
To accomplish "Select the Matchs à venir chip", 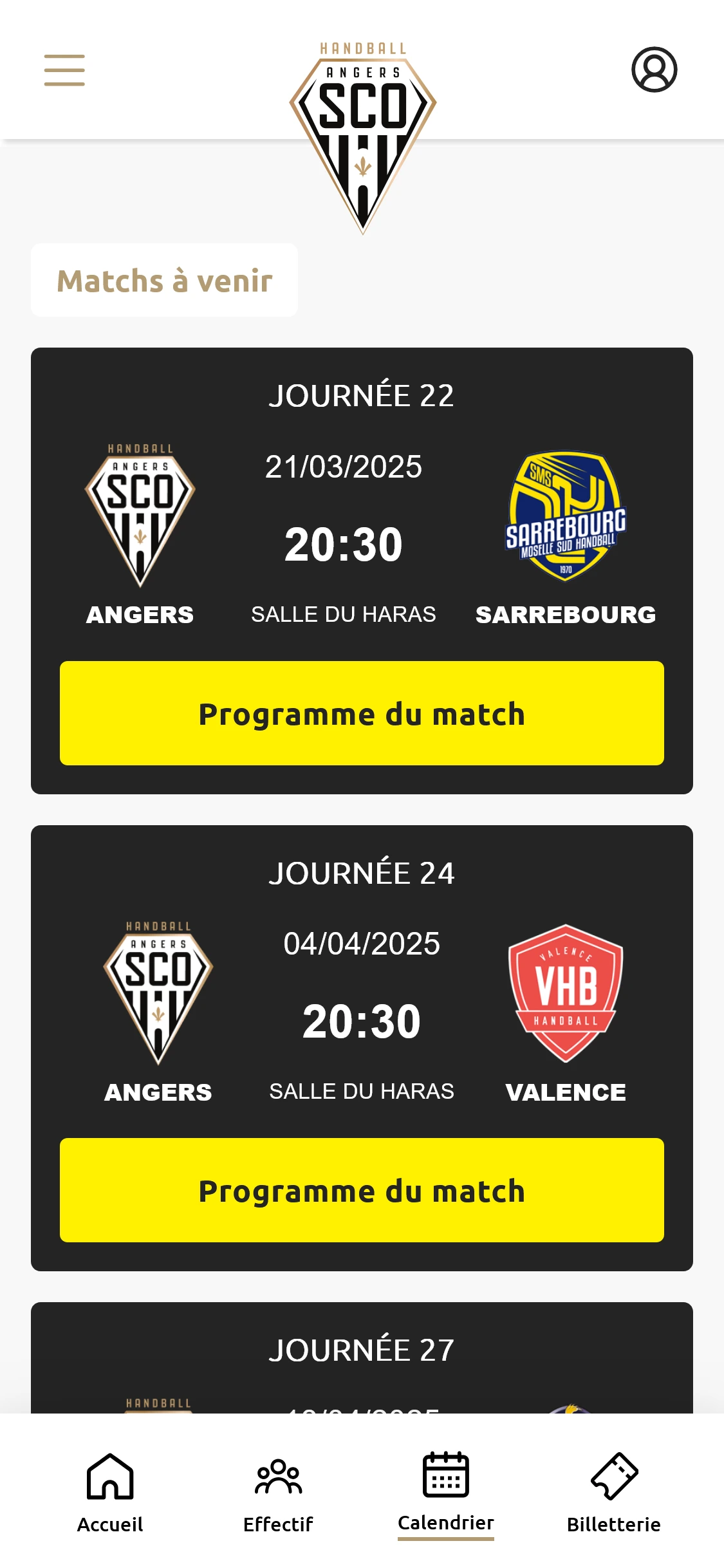I will tap(164, 281).
